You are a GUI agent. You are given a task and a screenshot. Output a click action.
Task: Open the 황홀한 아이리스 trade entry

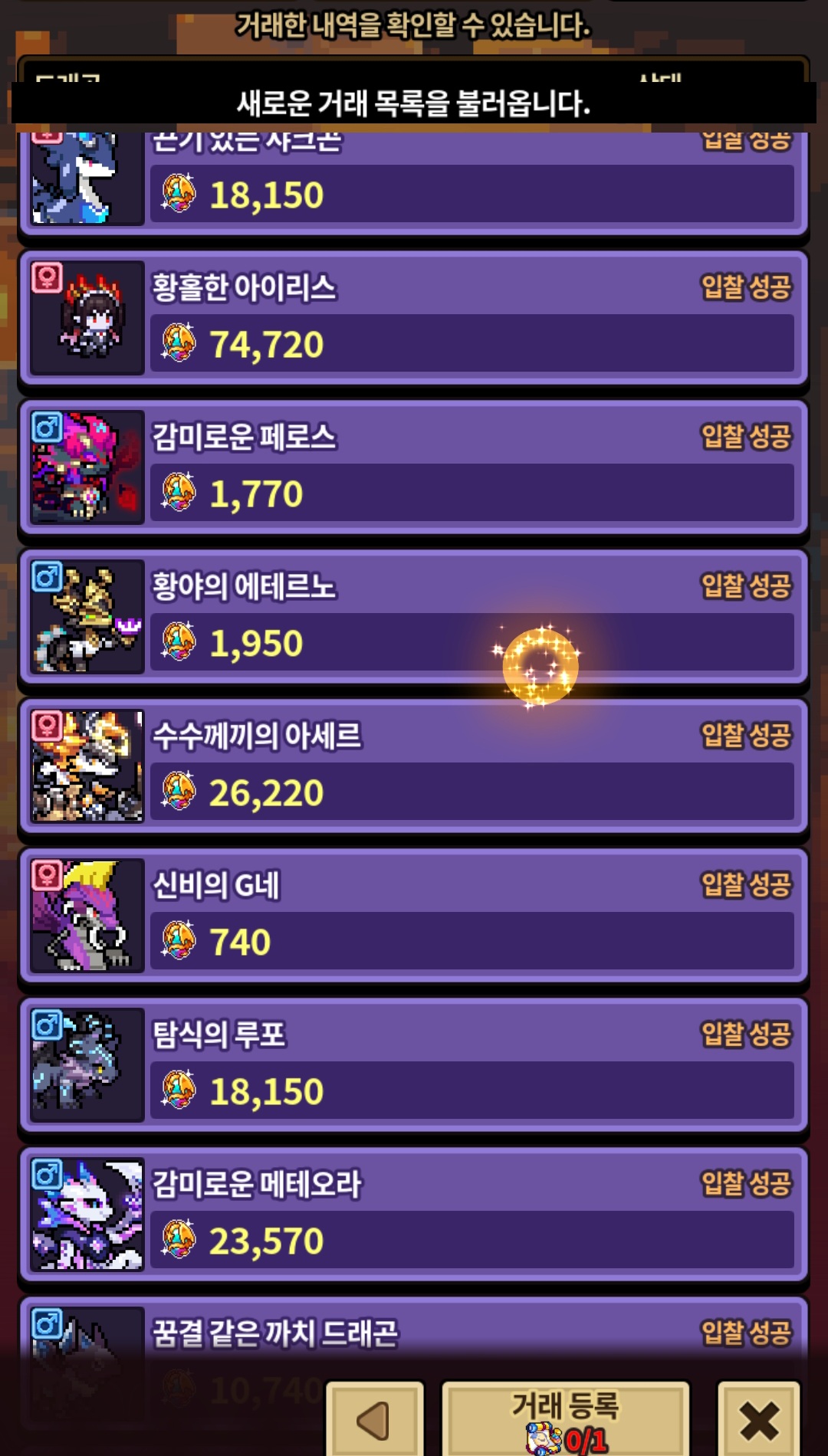[413, 317]
